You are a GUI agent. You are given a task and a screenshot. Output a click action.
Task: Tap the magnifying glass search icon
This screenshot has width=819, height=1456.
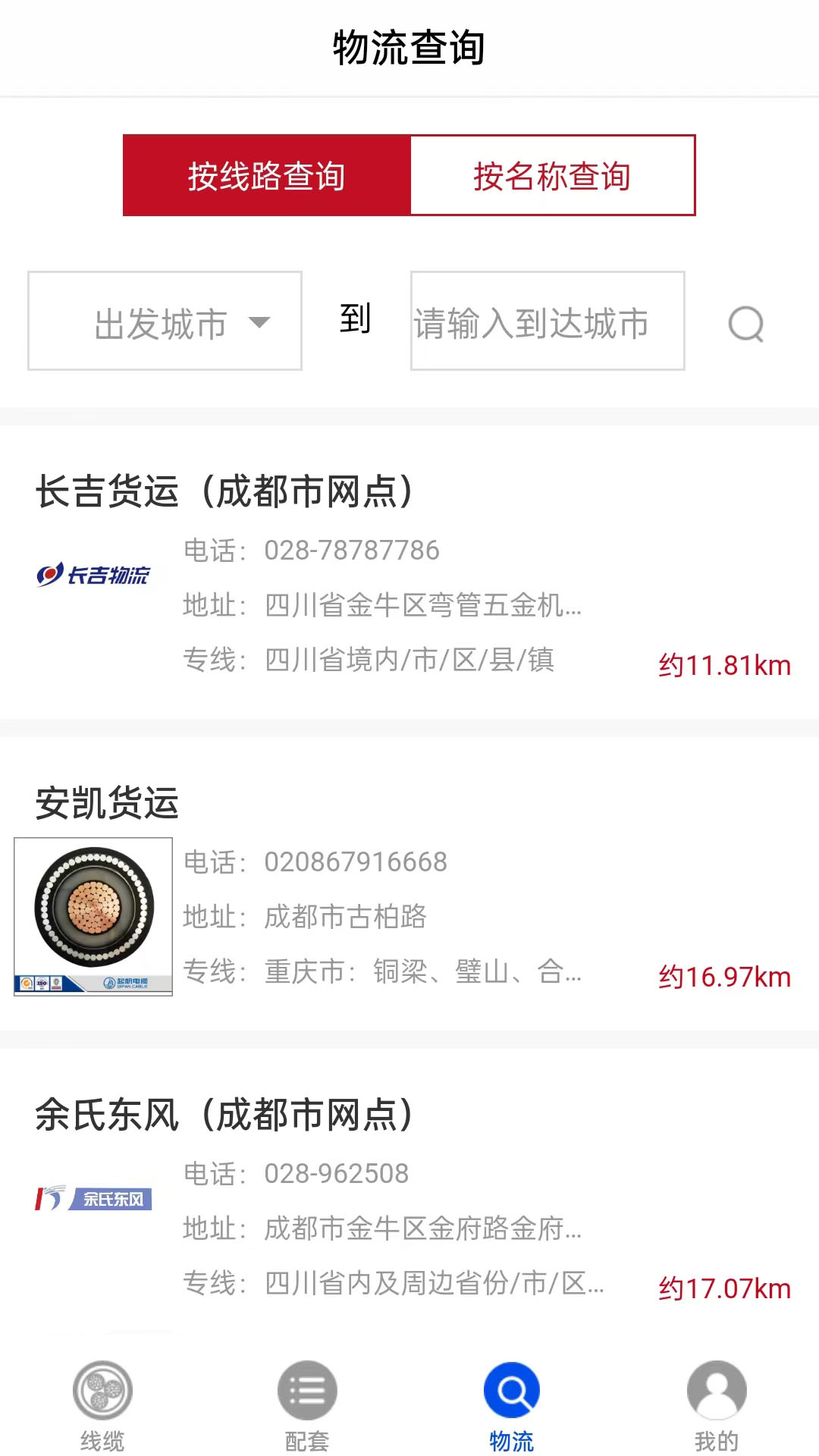coord(745,325)
